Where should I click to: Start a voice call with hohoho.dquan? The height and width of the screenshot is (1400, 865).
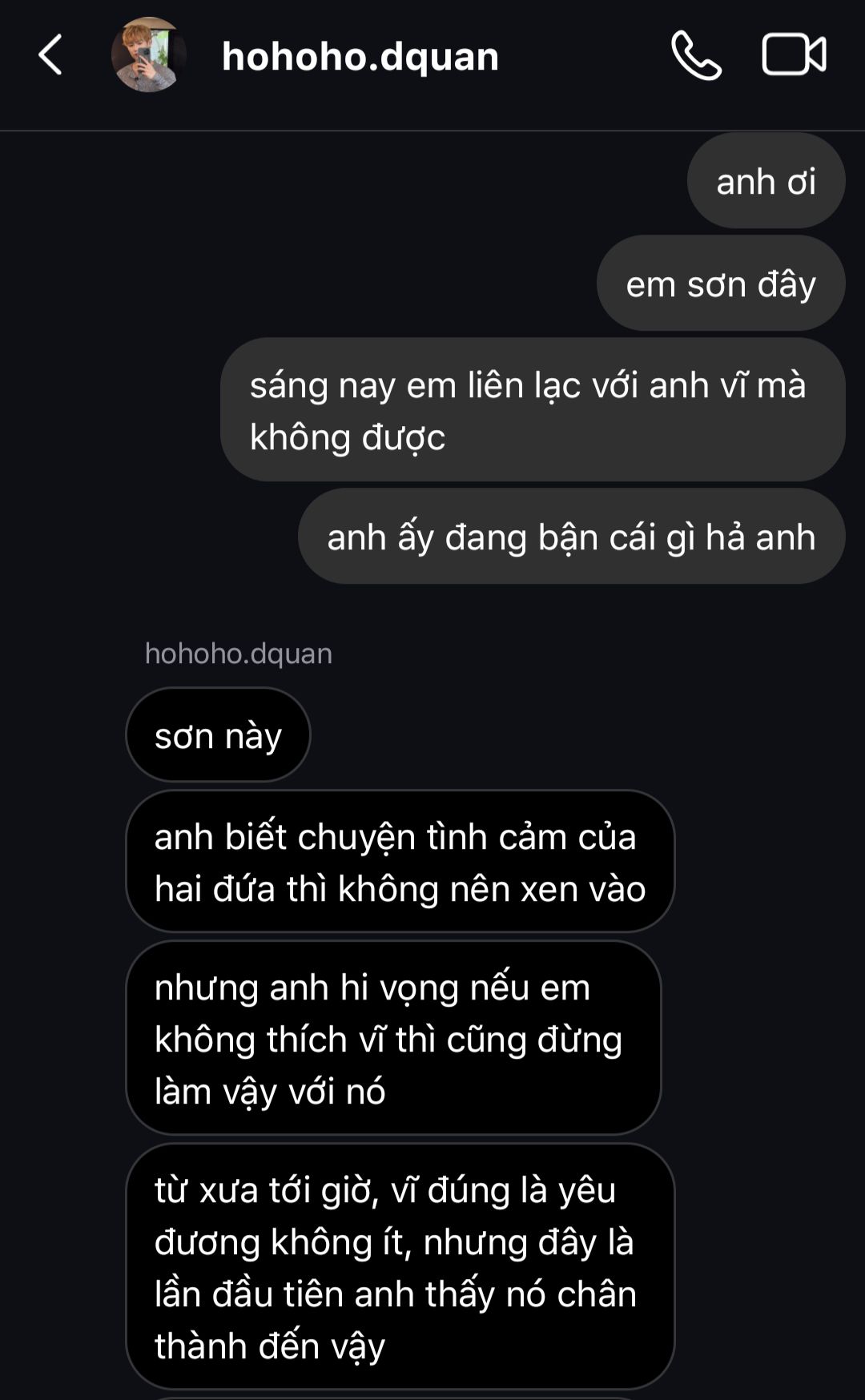(695, 55)
